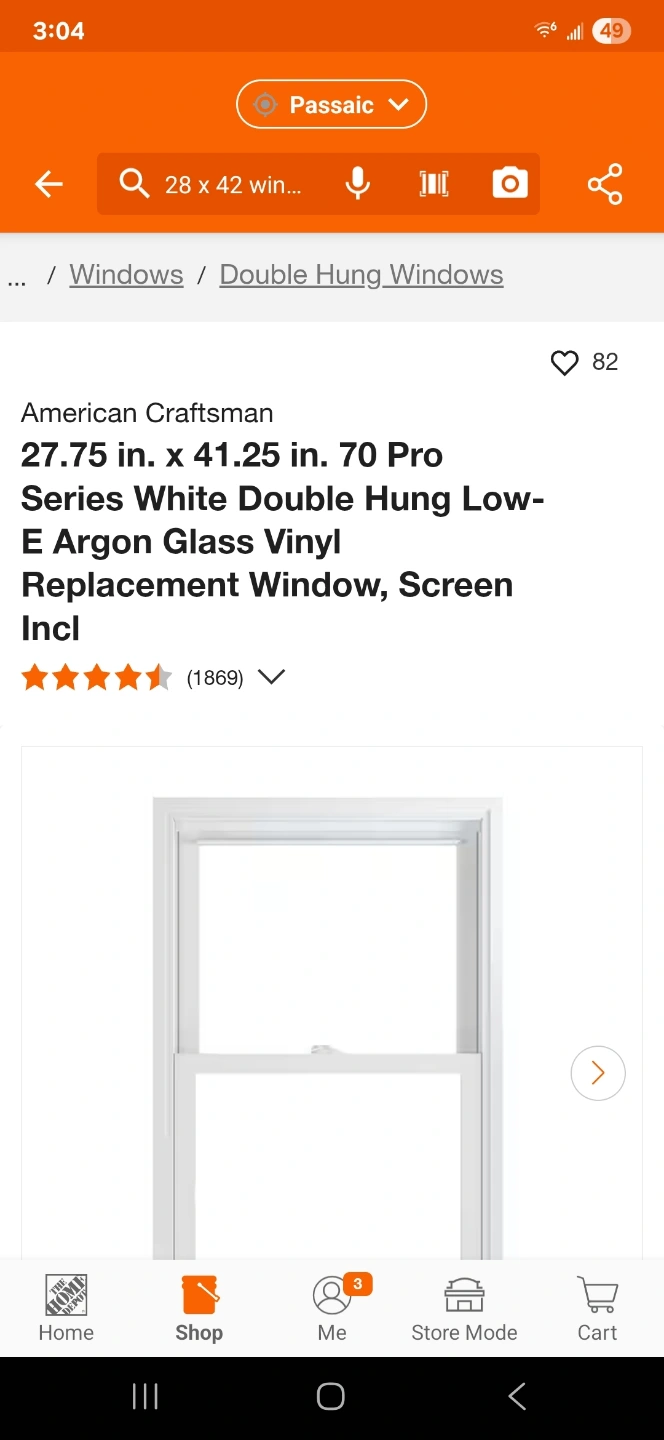664x1440 pixels.
Task: Open the barcode scanner
Action: pyautogui.click(x=434, y=184)
